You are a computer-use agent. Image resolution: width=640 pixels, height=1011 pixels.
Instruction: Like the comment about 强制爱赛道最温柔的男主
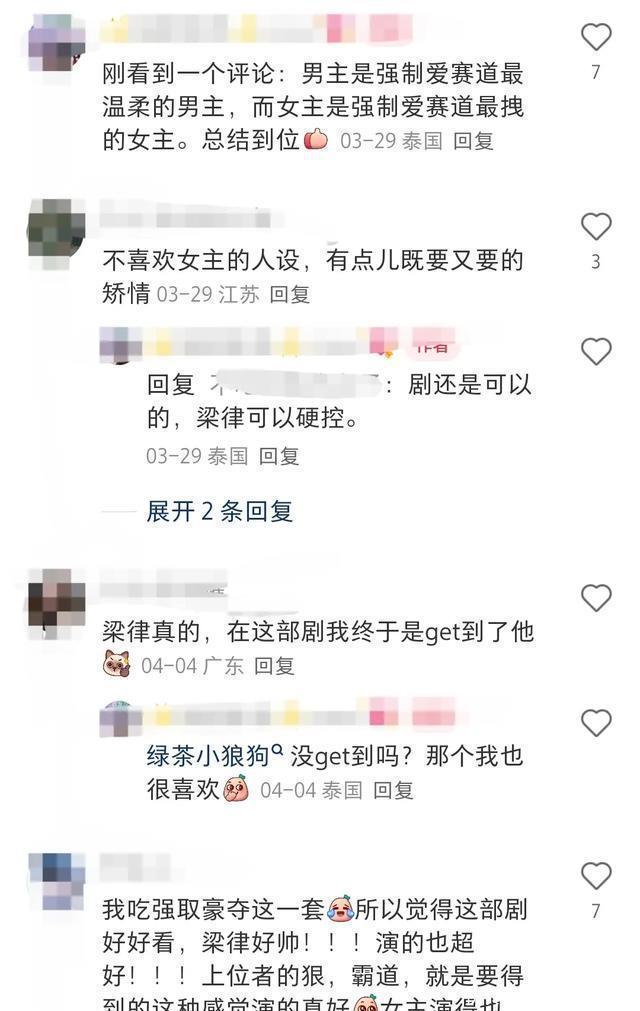tap(596, 38)
